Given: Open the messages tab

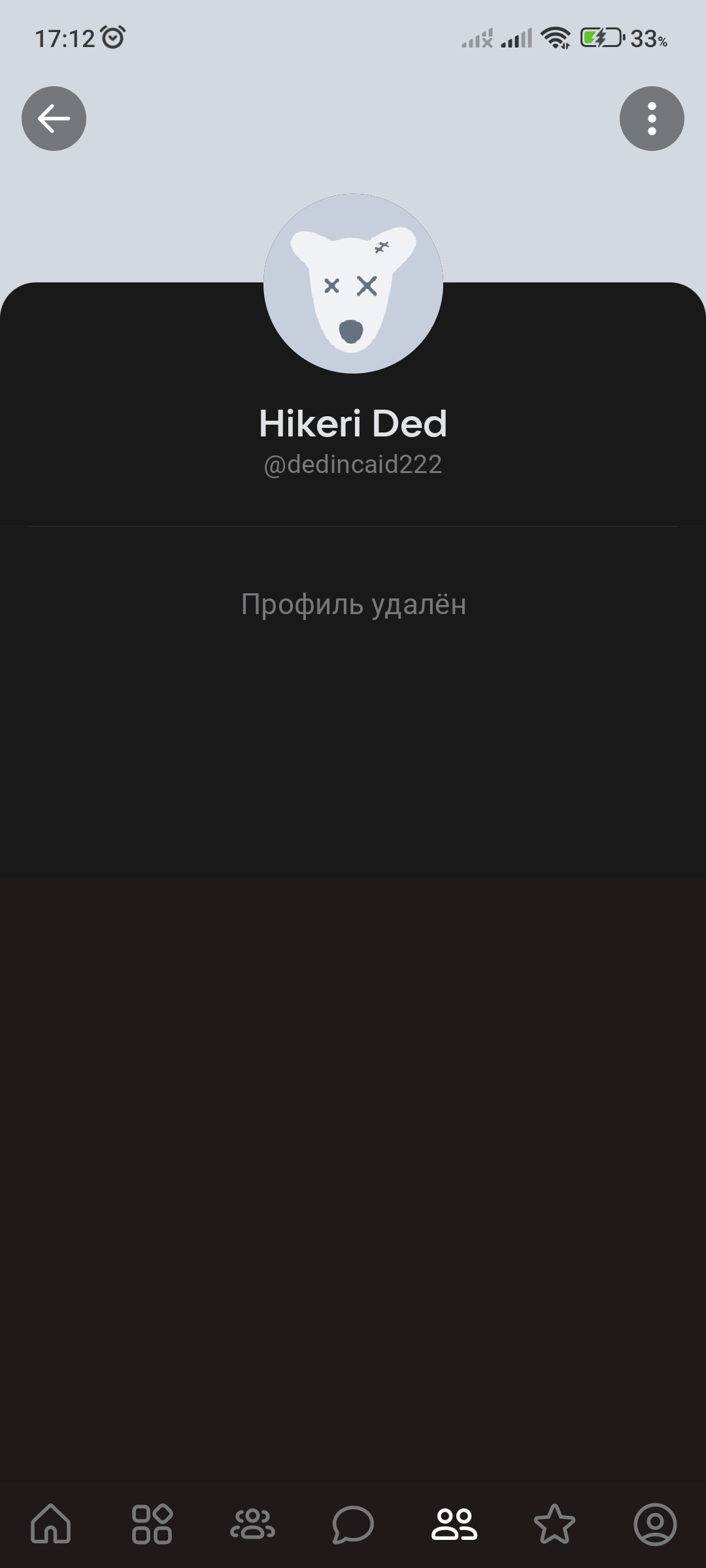Looking at the screenshot, I should click(353, 1524).
